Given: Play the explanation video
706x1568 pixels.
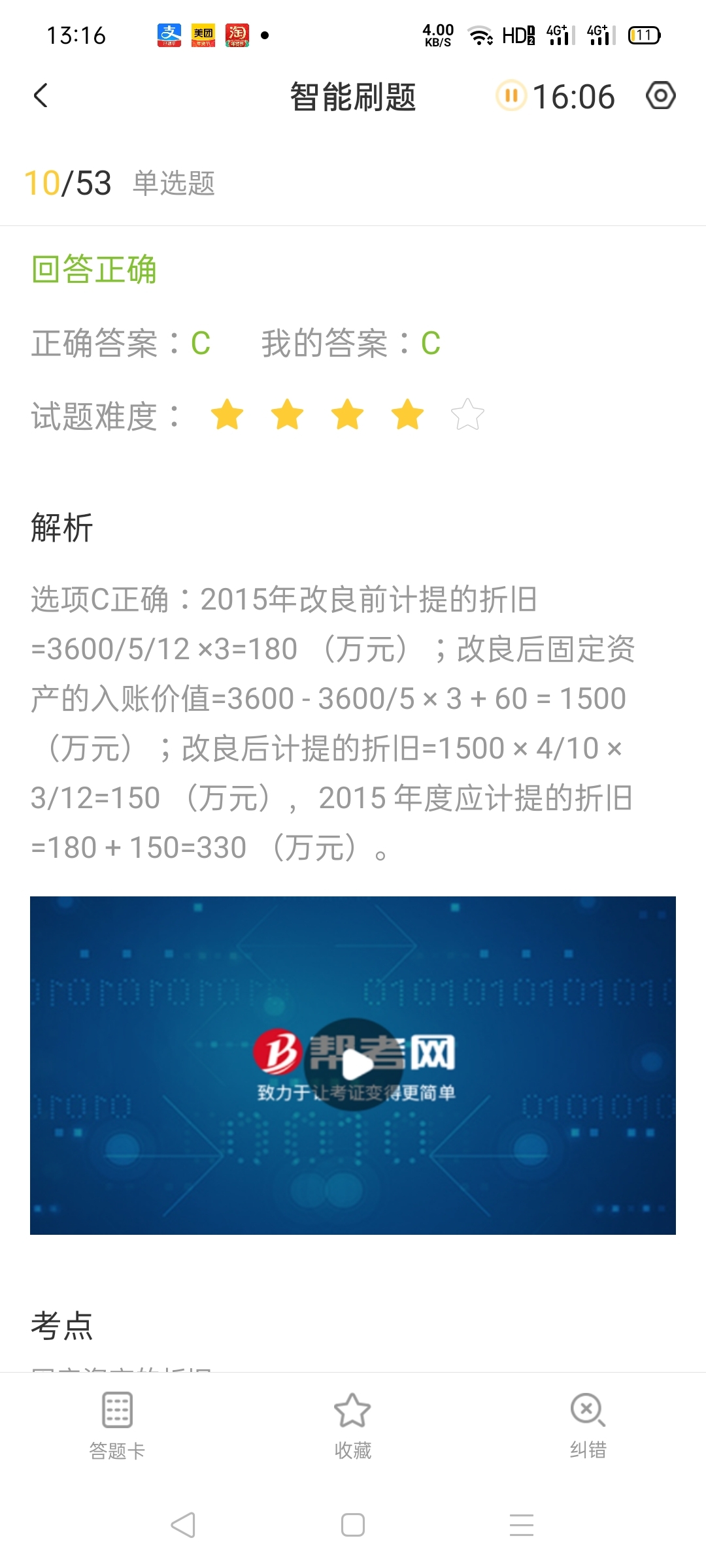Looking at the screenshot, I should (353, 1064).
